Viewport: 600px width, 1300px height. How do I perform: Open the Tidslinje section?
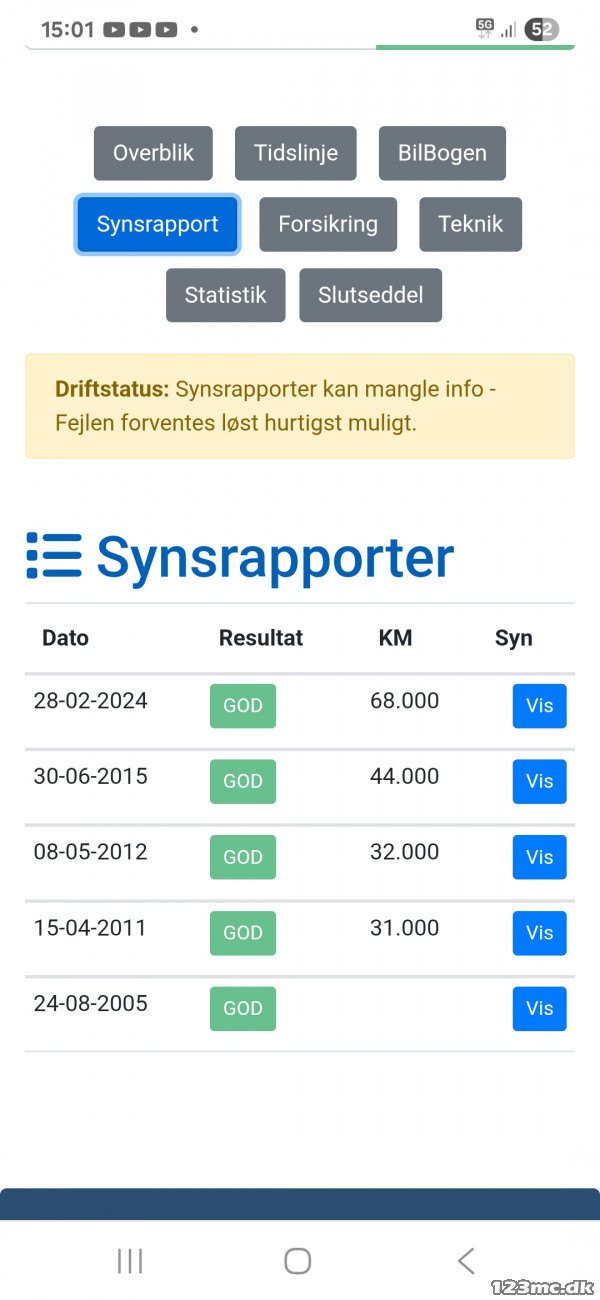tap(296, 153)
